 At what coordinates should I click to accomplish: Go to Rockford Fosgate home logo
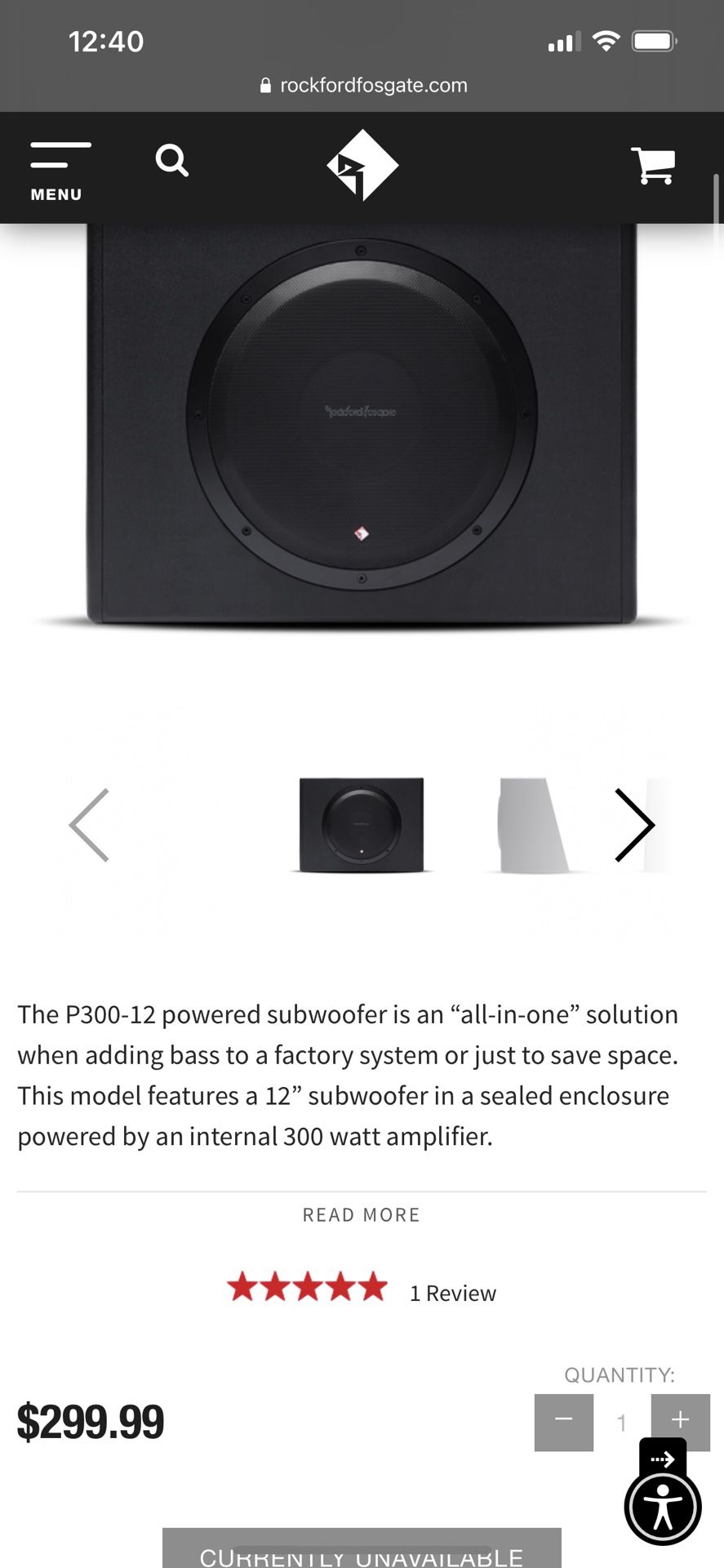tap(362, 165)
